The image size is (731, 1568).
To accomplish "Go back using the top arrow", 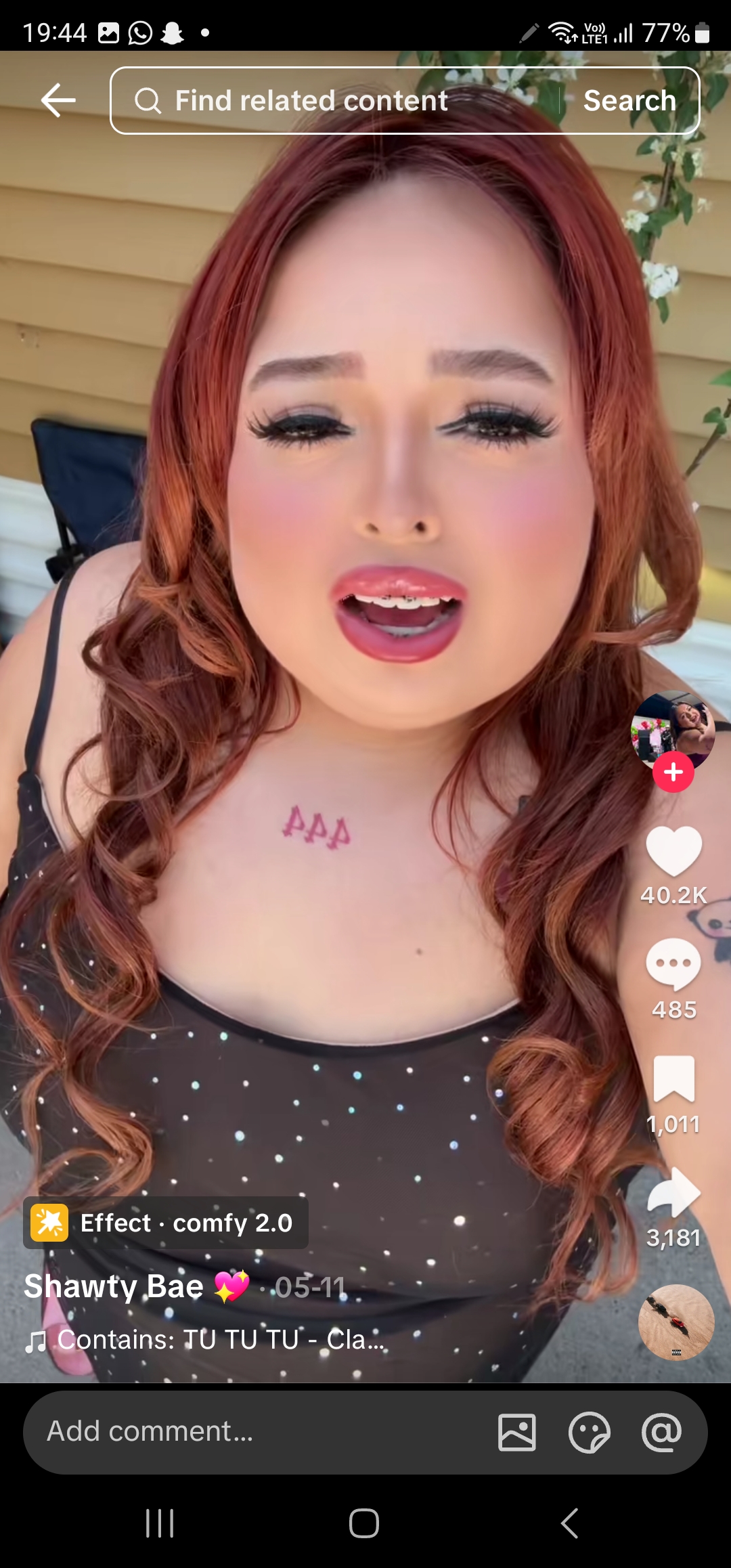I will (58, 101).
